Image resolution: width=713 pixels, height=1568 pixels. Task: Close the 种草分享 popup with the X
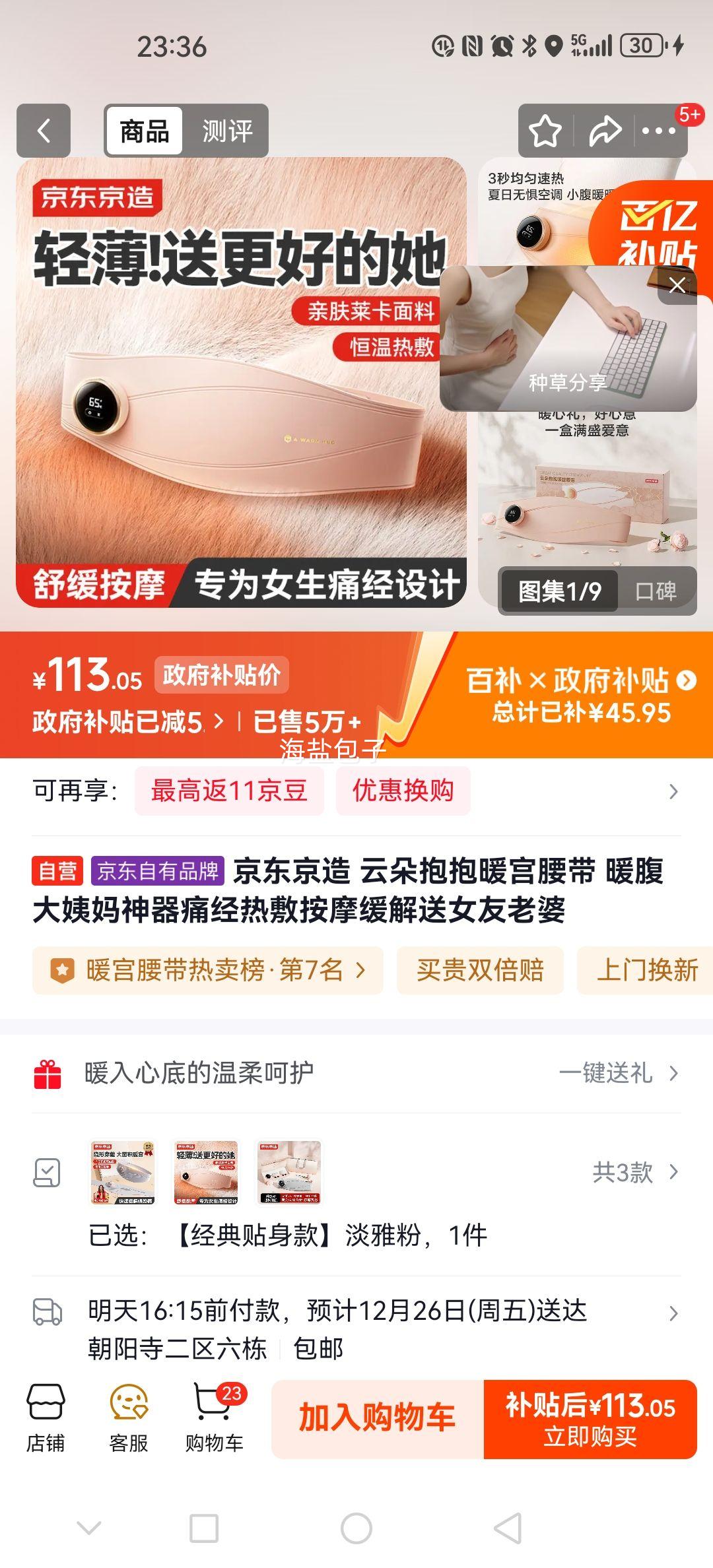[x=679, y=285]
